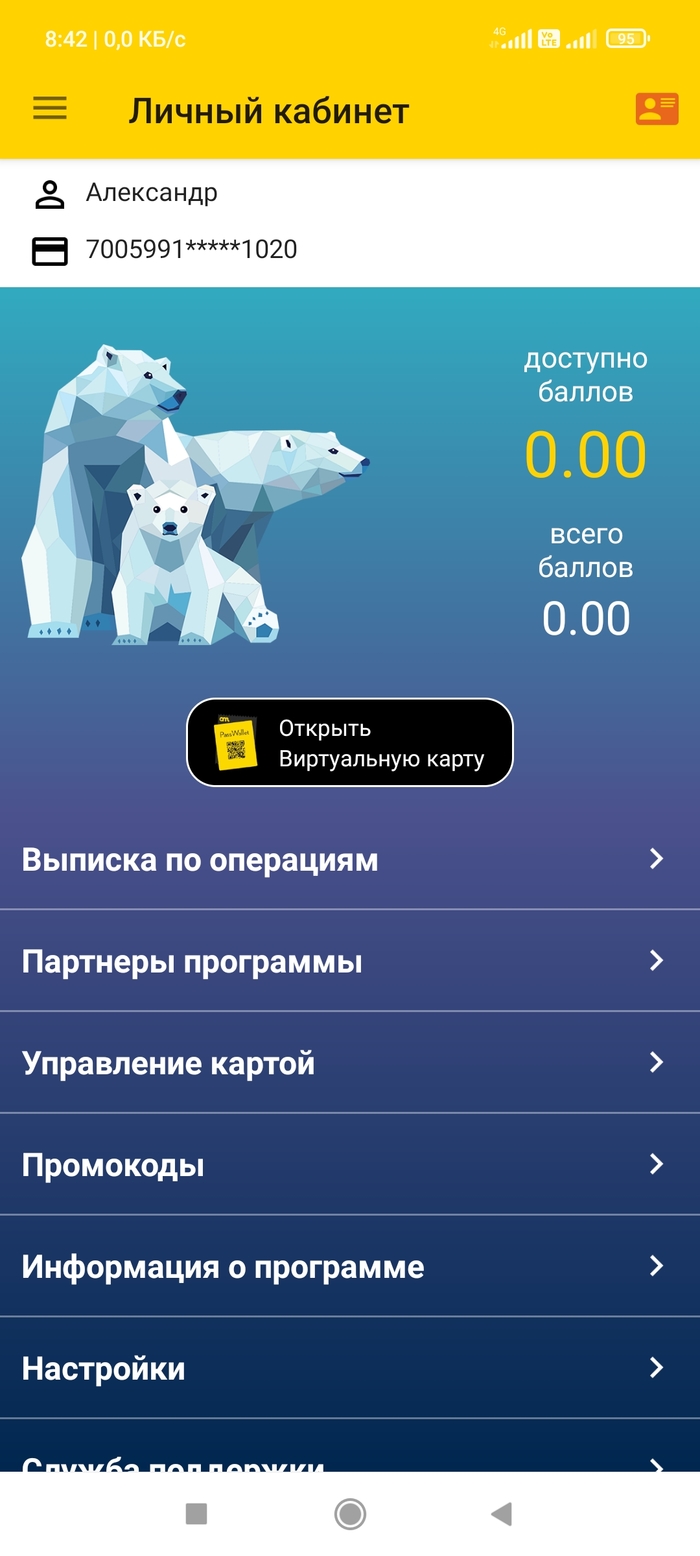Open the hamburger drawer menu
This screenshot has width=700, height=1556.
50,109
